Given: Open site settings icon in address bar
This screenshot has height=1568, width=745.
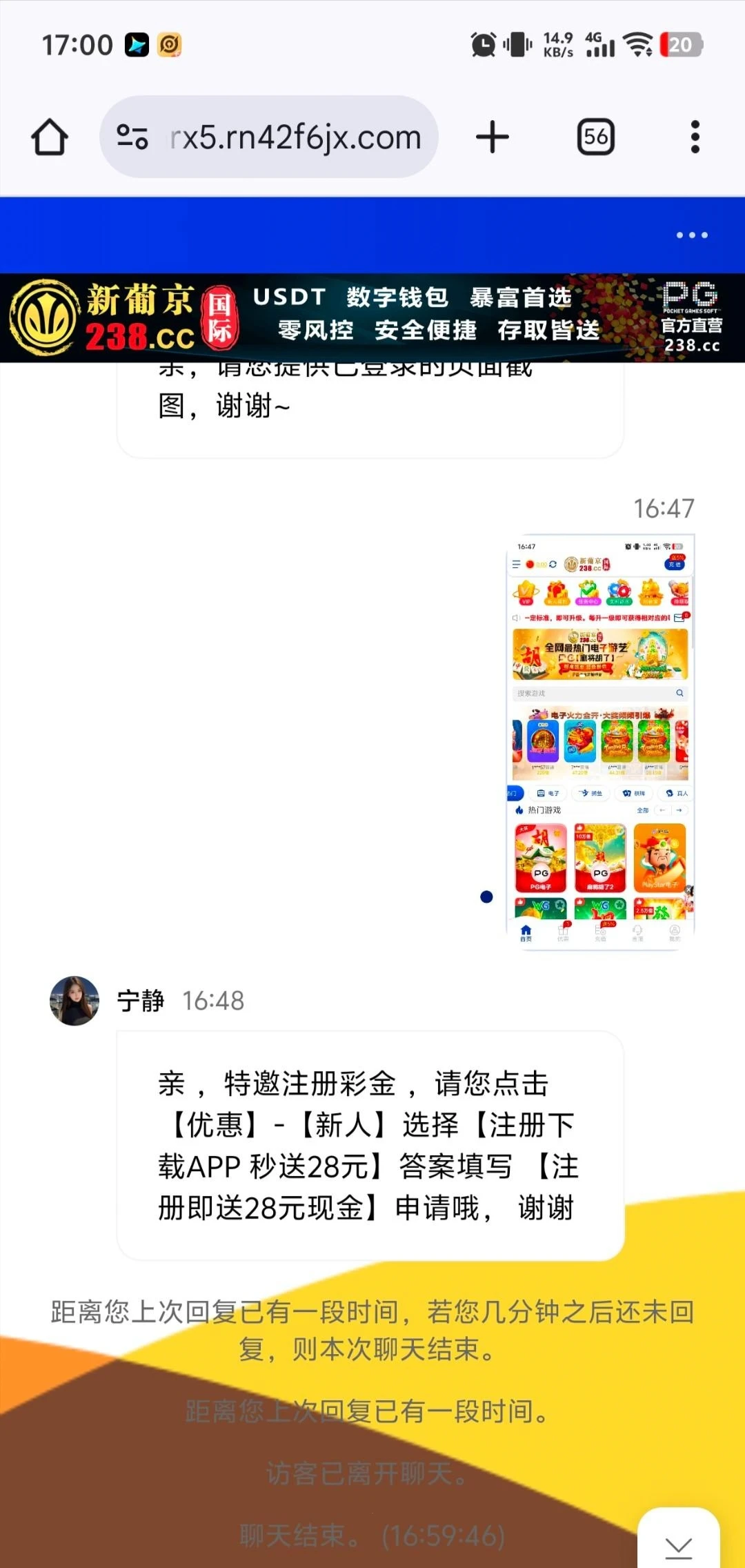Looking at the screenshot, I should click(132, 137).
